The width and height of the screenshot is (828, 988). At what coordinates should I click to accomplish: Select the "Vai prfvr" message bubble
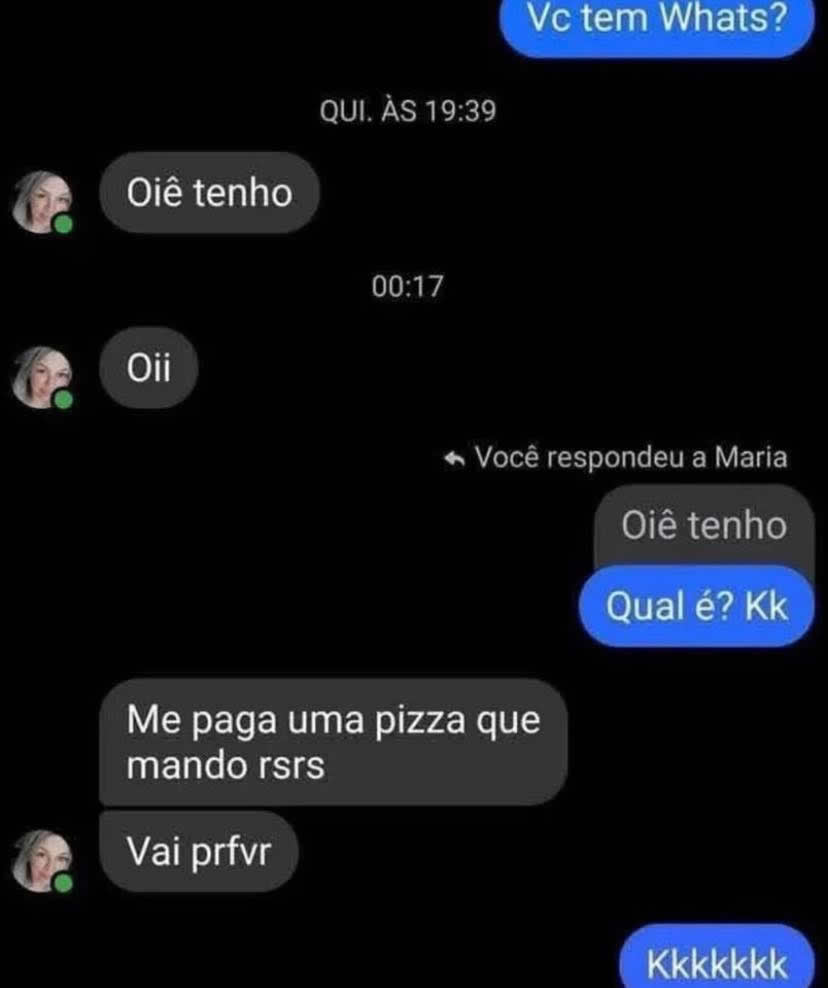(x=196, y=852)
